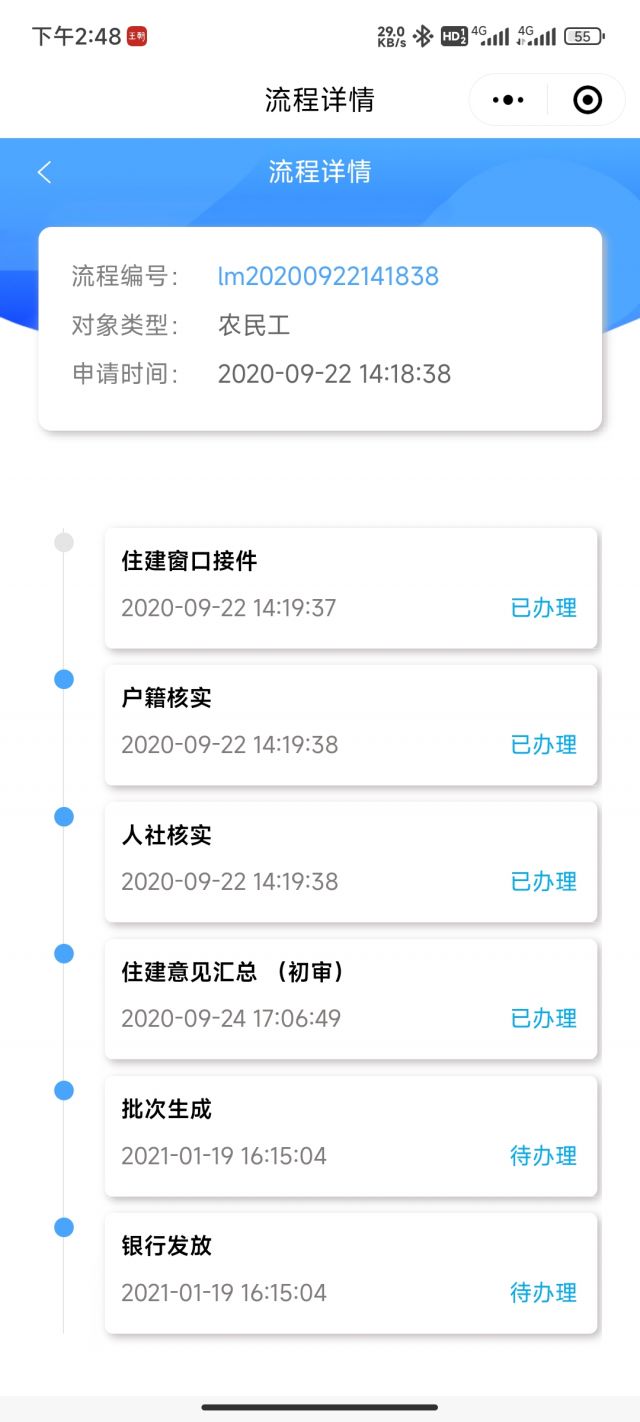Open the 住建窗口接件 step card
Screen dimensions: 640x1422
click(351, 588)
